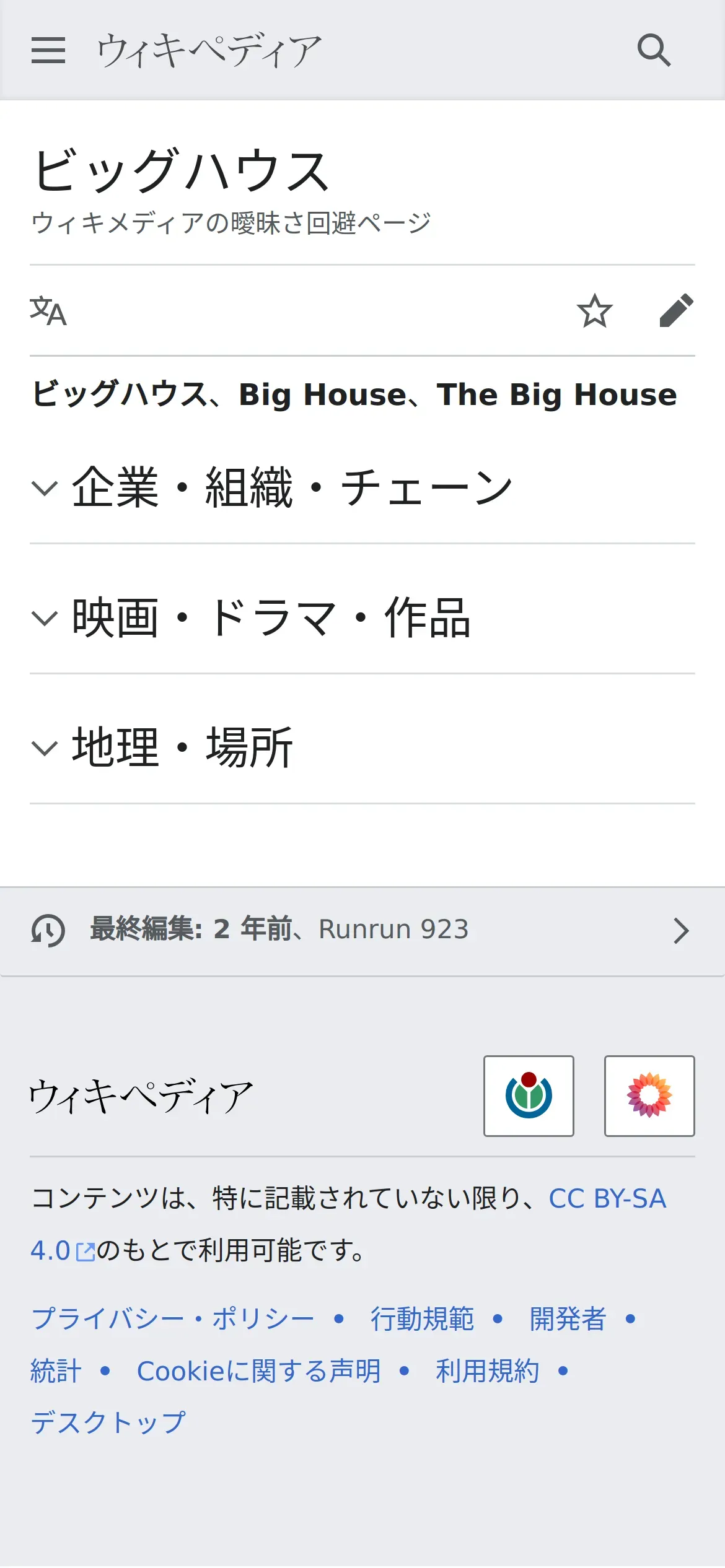Open Cookieに関する声明 link

click(x=259, y=1370)
